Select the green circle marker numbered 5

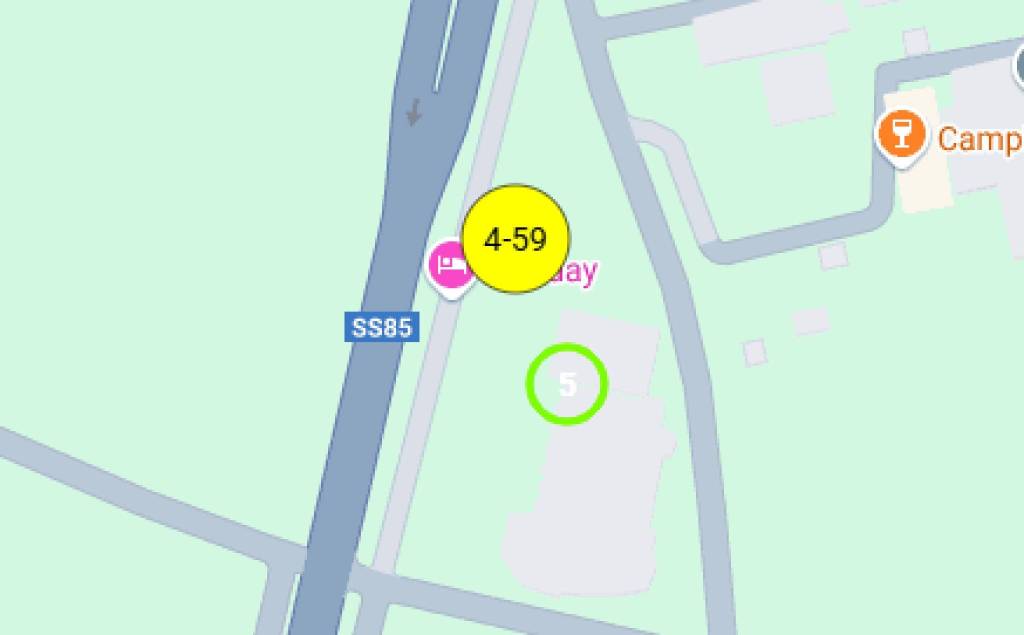click(x=567, y=384)
